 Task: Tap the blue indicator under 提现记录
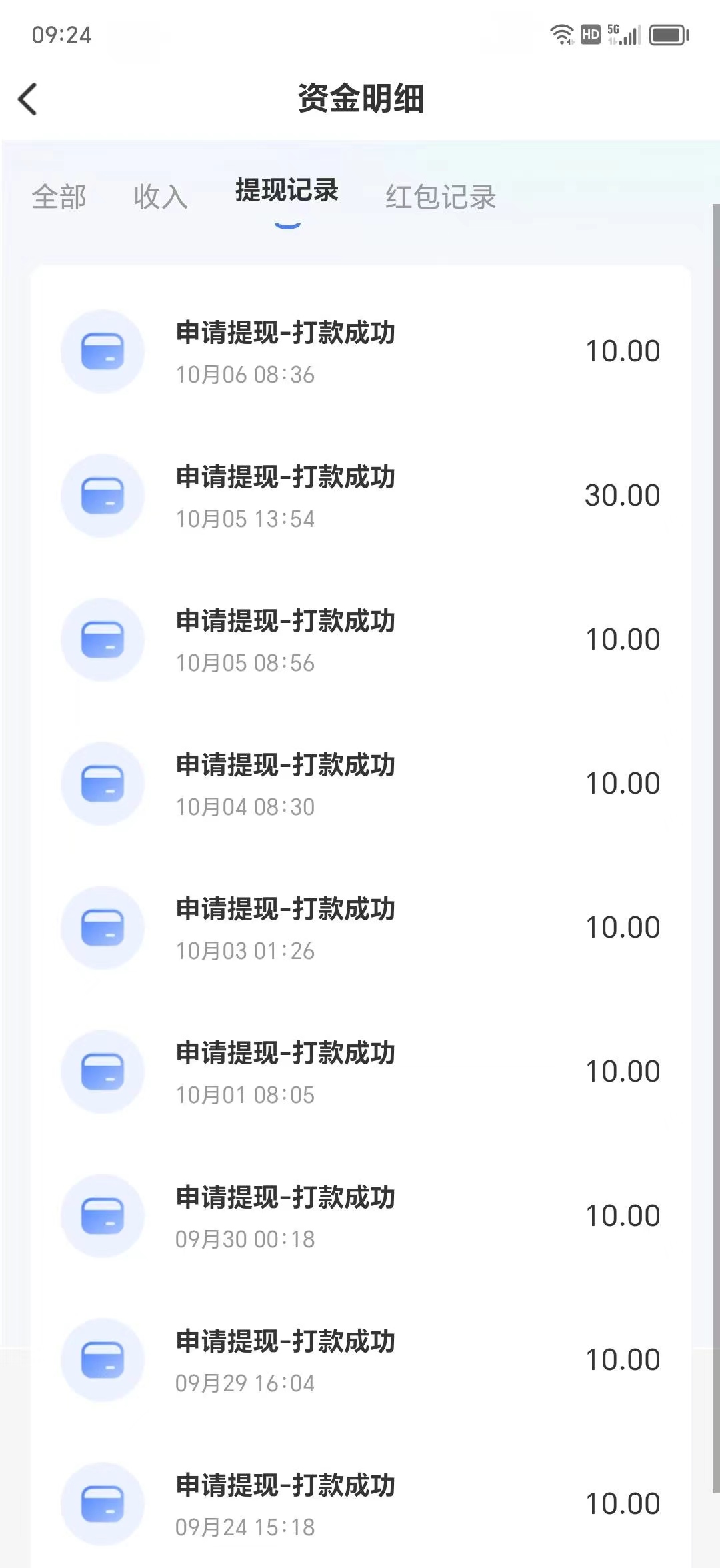[x=287, y=225]
